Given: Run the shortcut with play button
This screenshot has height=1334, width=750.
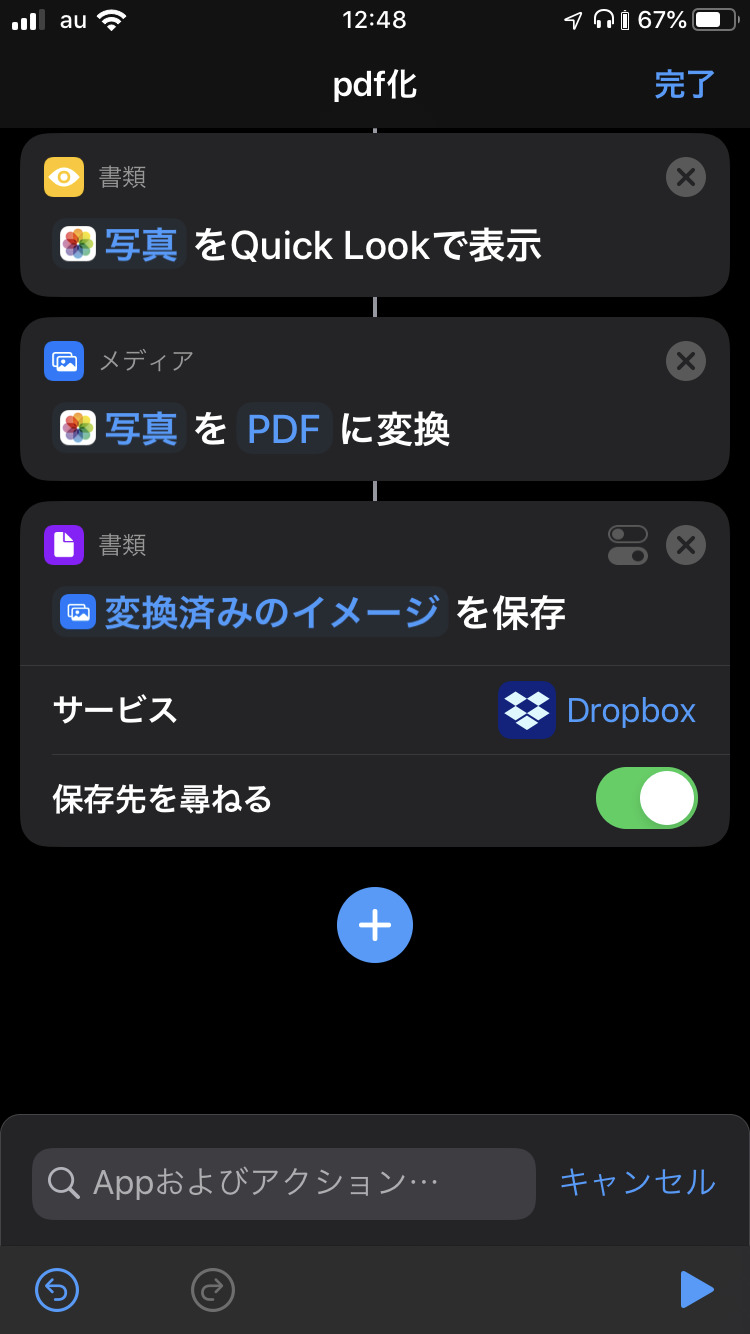Looking at the screenshot, I should pyautogui.click(x=697, y=1290).
